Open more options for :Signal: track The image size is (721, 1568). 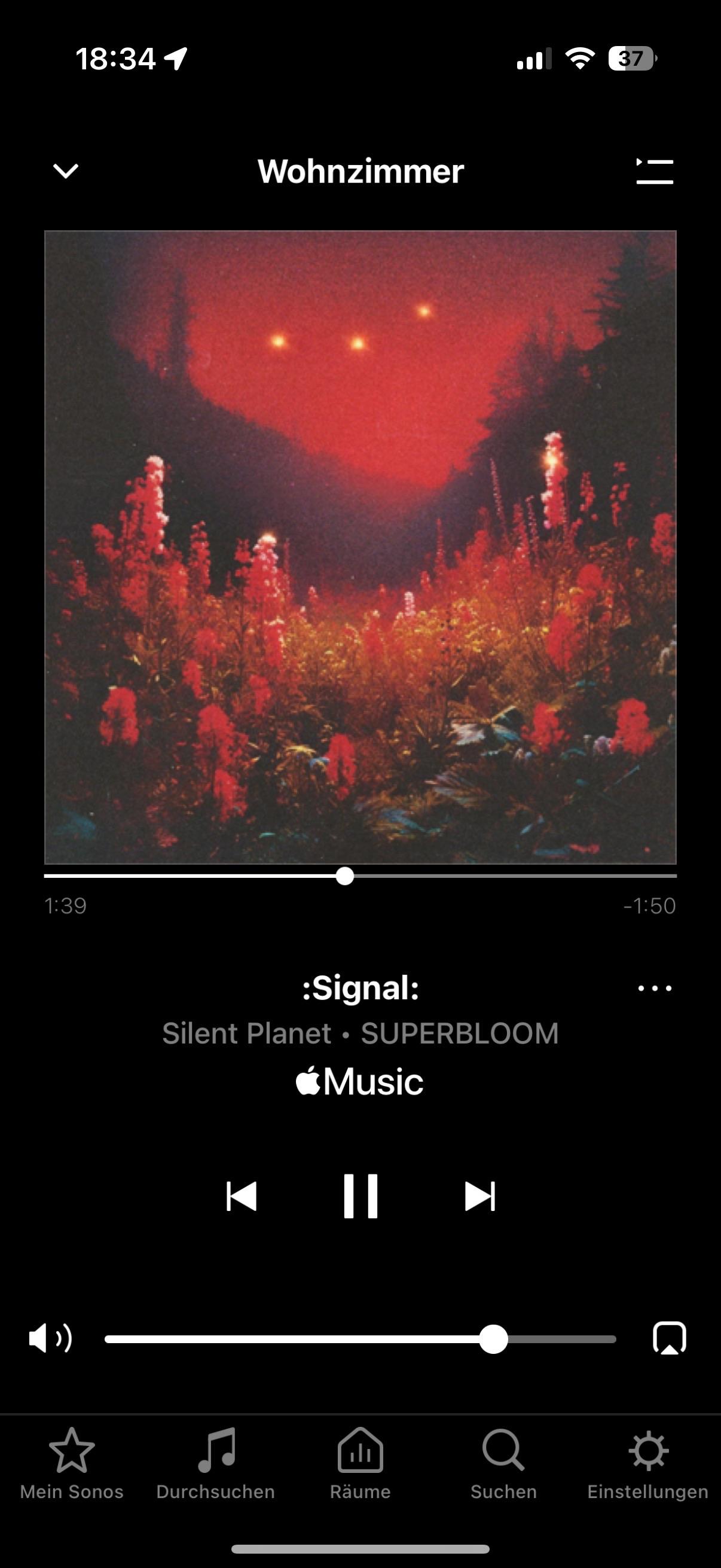[655, 988]
